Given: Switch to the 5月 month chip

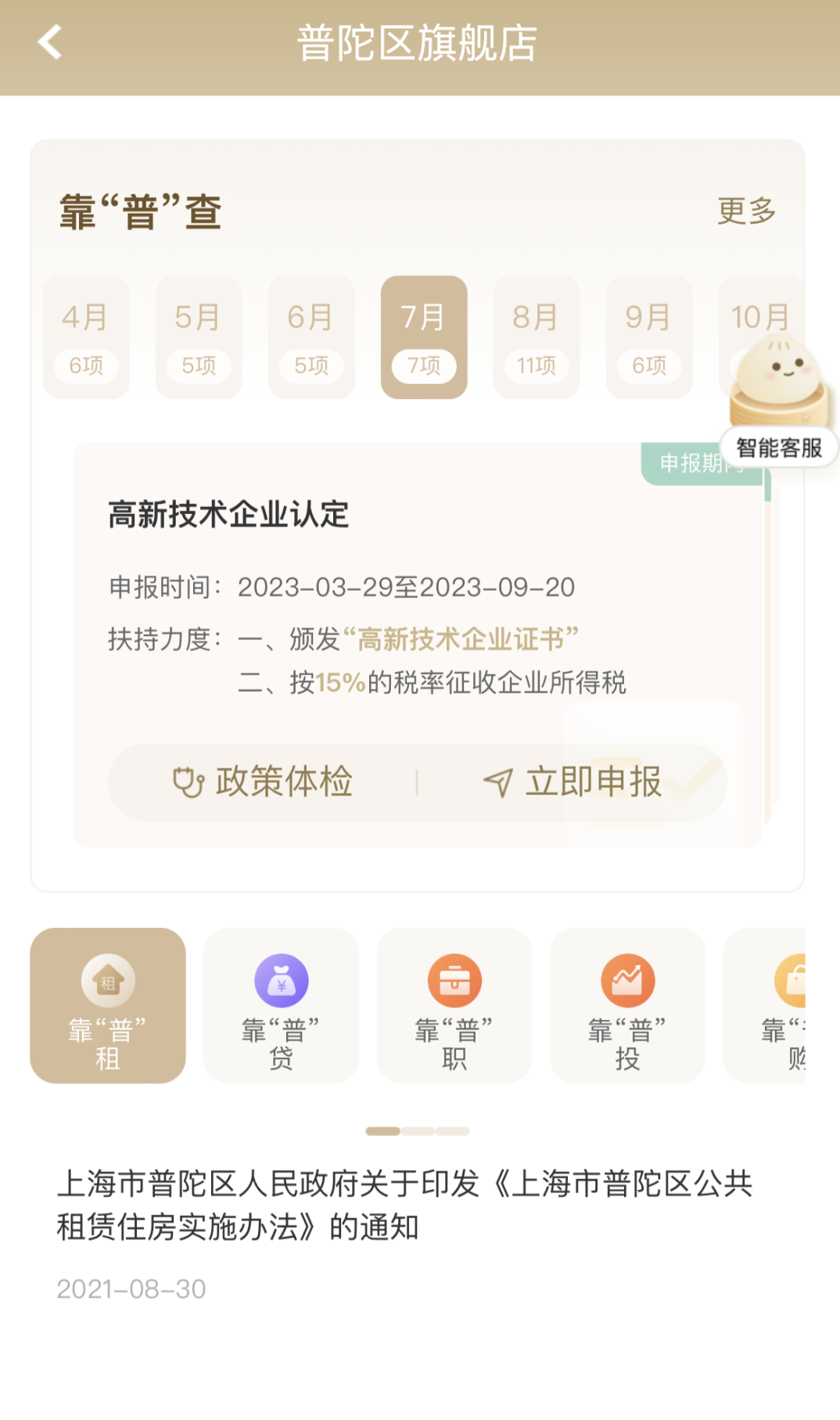Looking at the screenshot, I should coord(199,337).
